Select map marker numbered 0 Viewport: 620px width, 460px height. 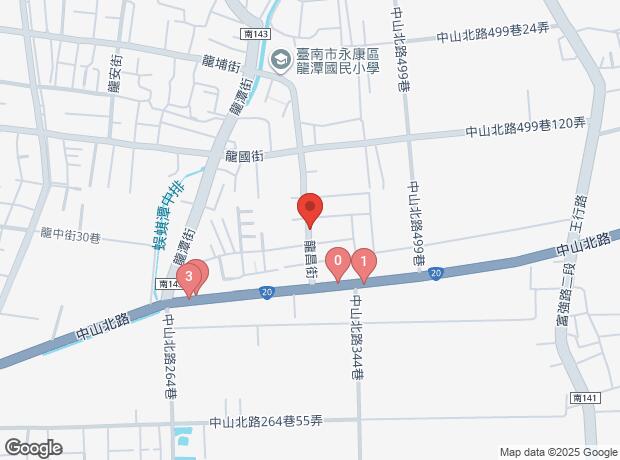tap(339, 262)
